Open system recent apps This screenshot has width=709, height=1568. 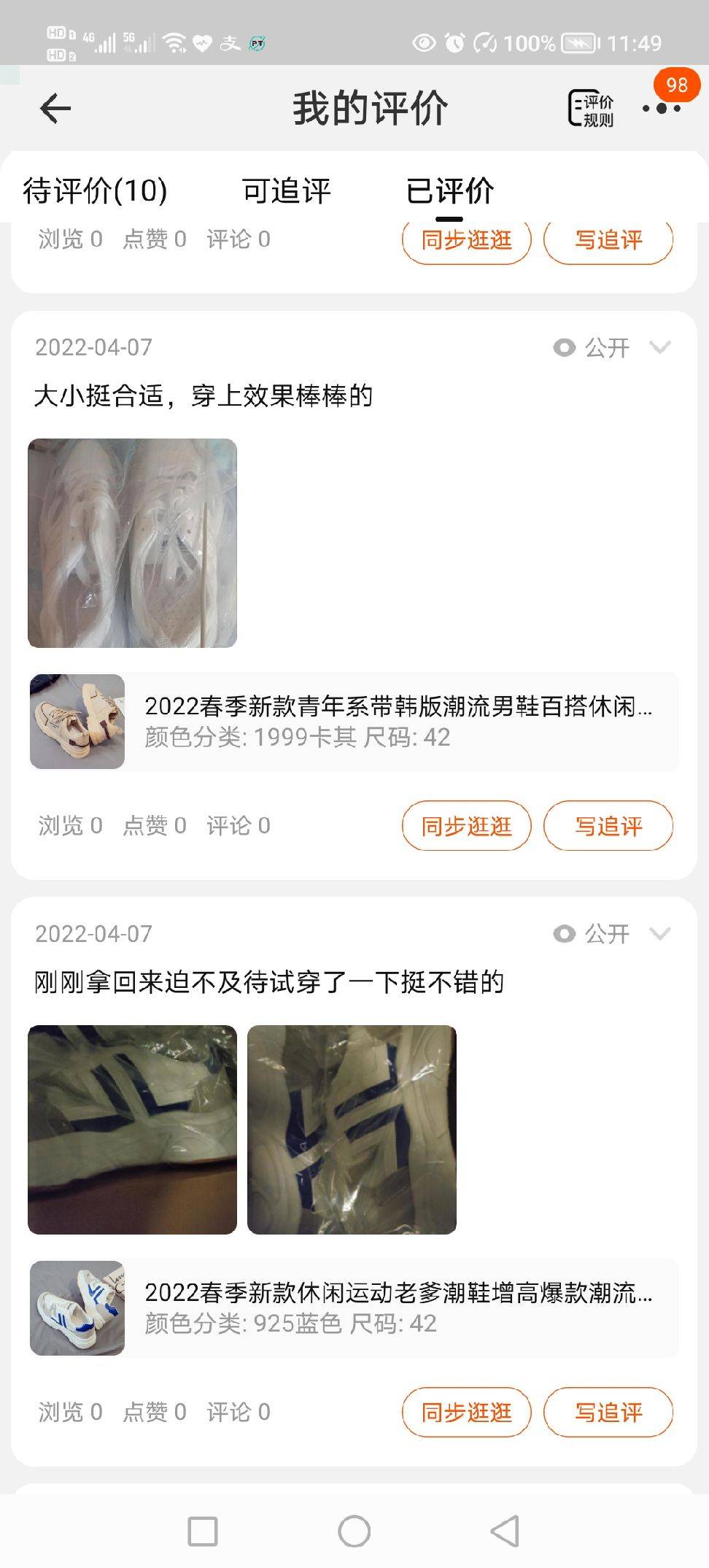[203, 1531]
